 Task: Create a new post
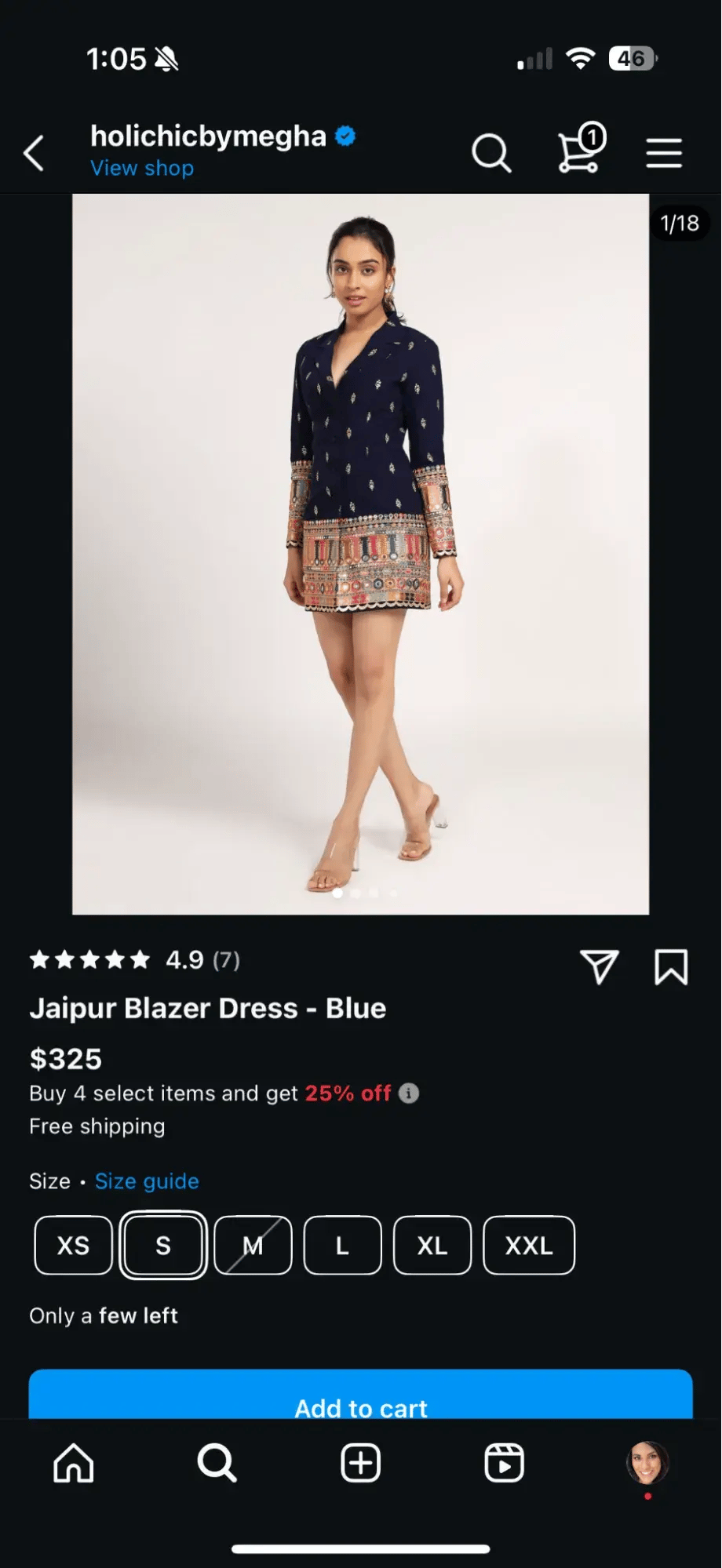361,1464
